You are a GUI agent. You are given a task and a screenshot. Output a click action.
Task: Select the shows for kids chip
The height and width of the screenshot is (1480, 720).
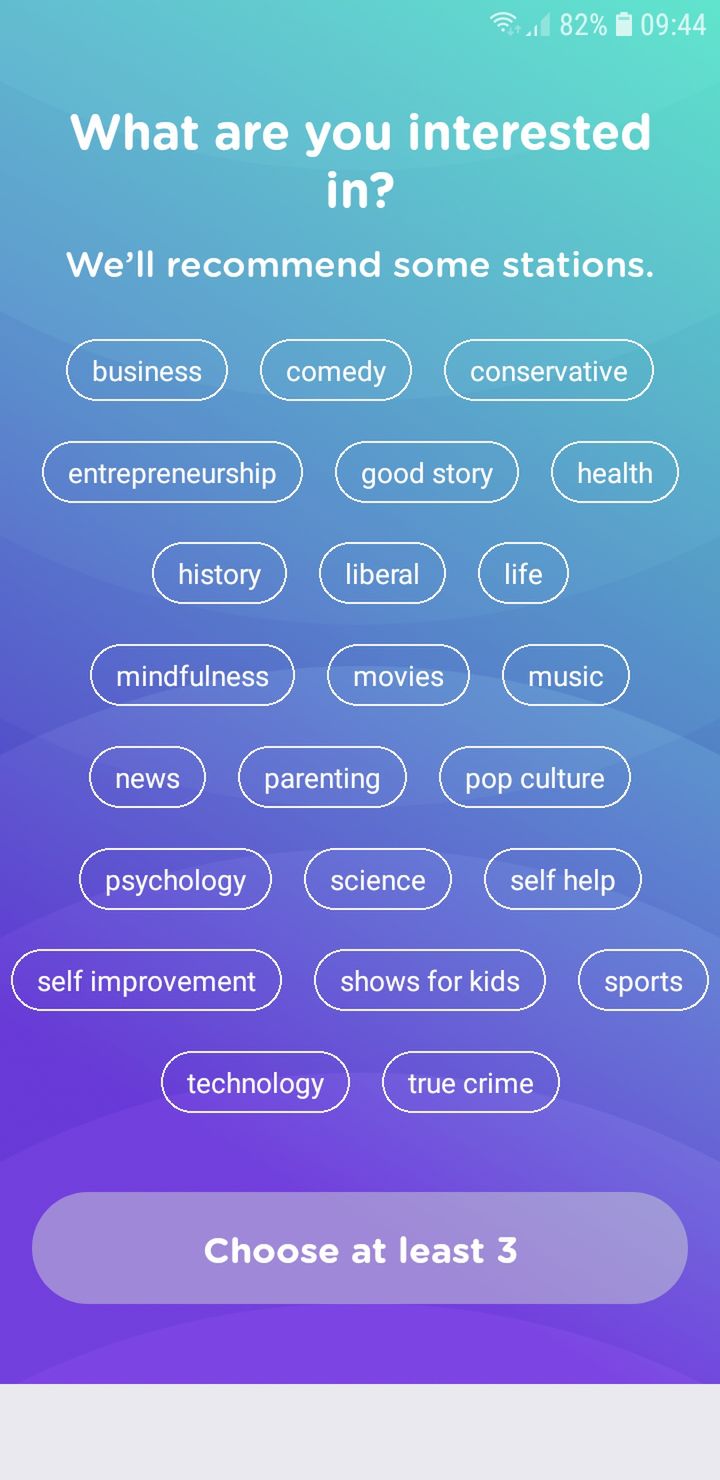430,981
